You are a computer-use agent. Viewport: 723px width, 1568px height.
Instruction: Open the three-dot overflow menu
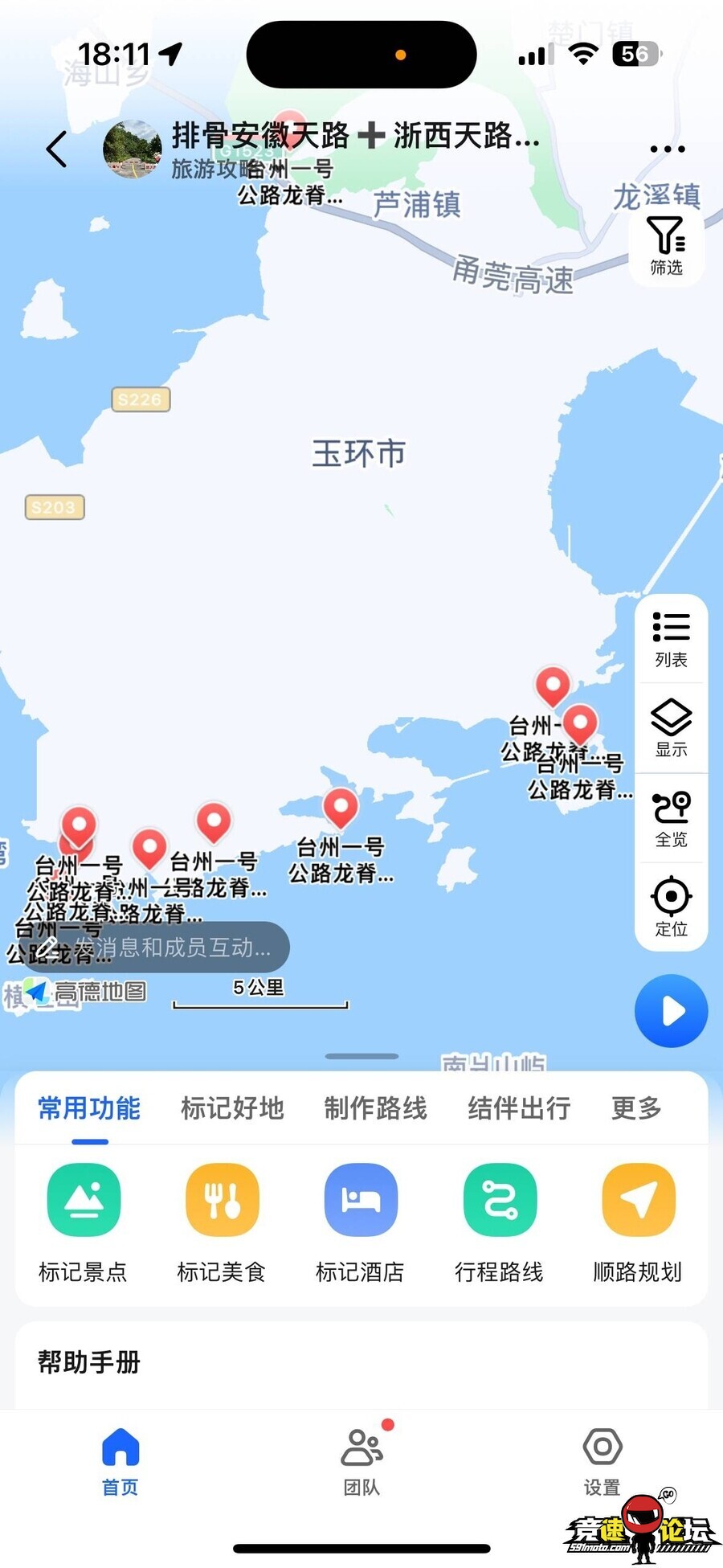coord(667,149)
